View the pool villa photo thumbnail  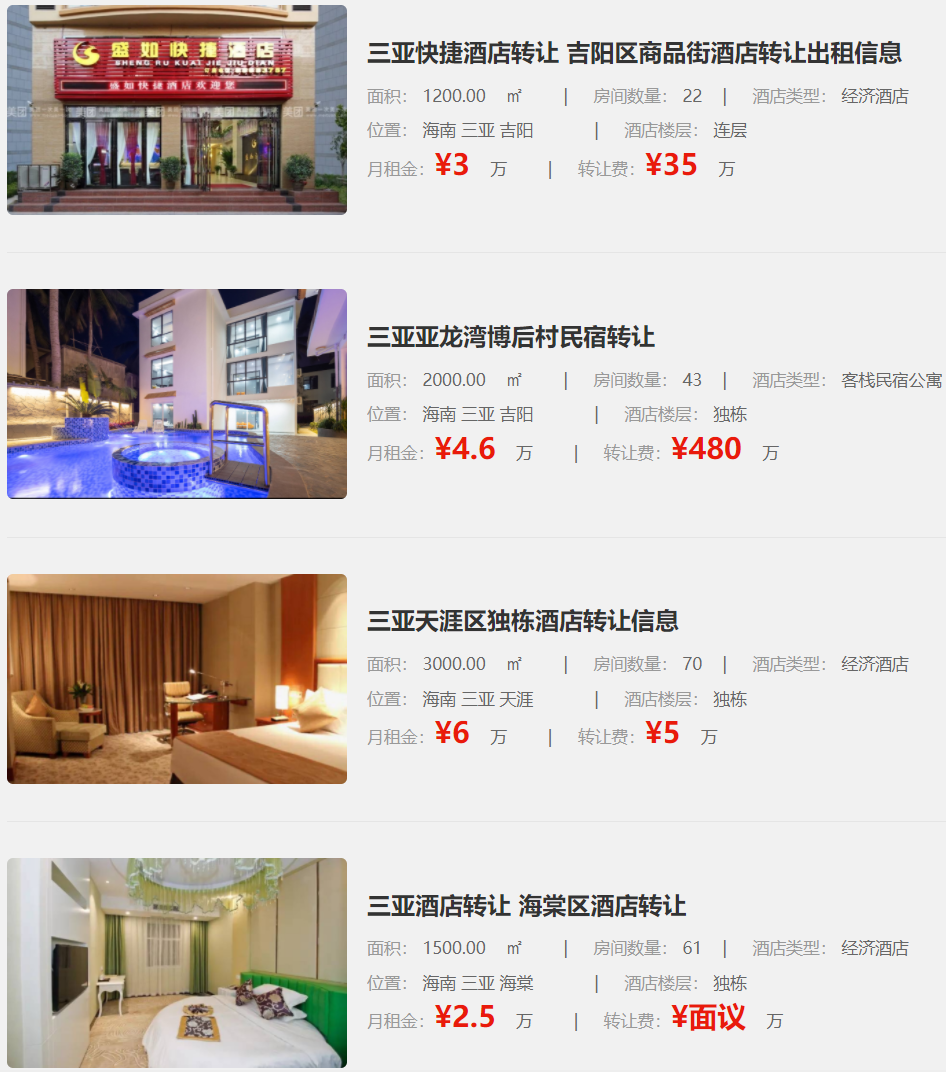[177, 394]
